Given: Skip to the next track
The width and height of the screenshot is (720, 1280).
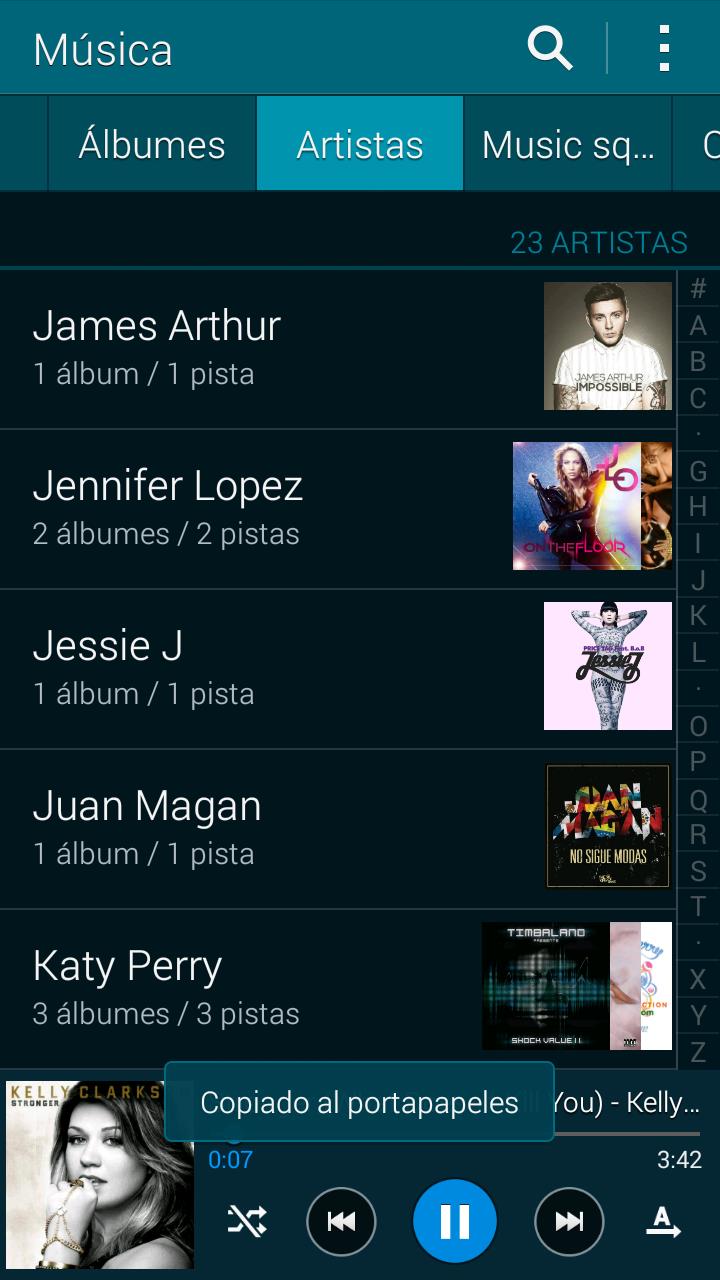Looking at the screenshot, I should pos(569,1221).
